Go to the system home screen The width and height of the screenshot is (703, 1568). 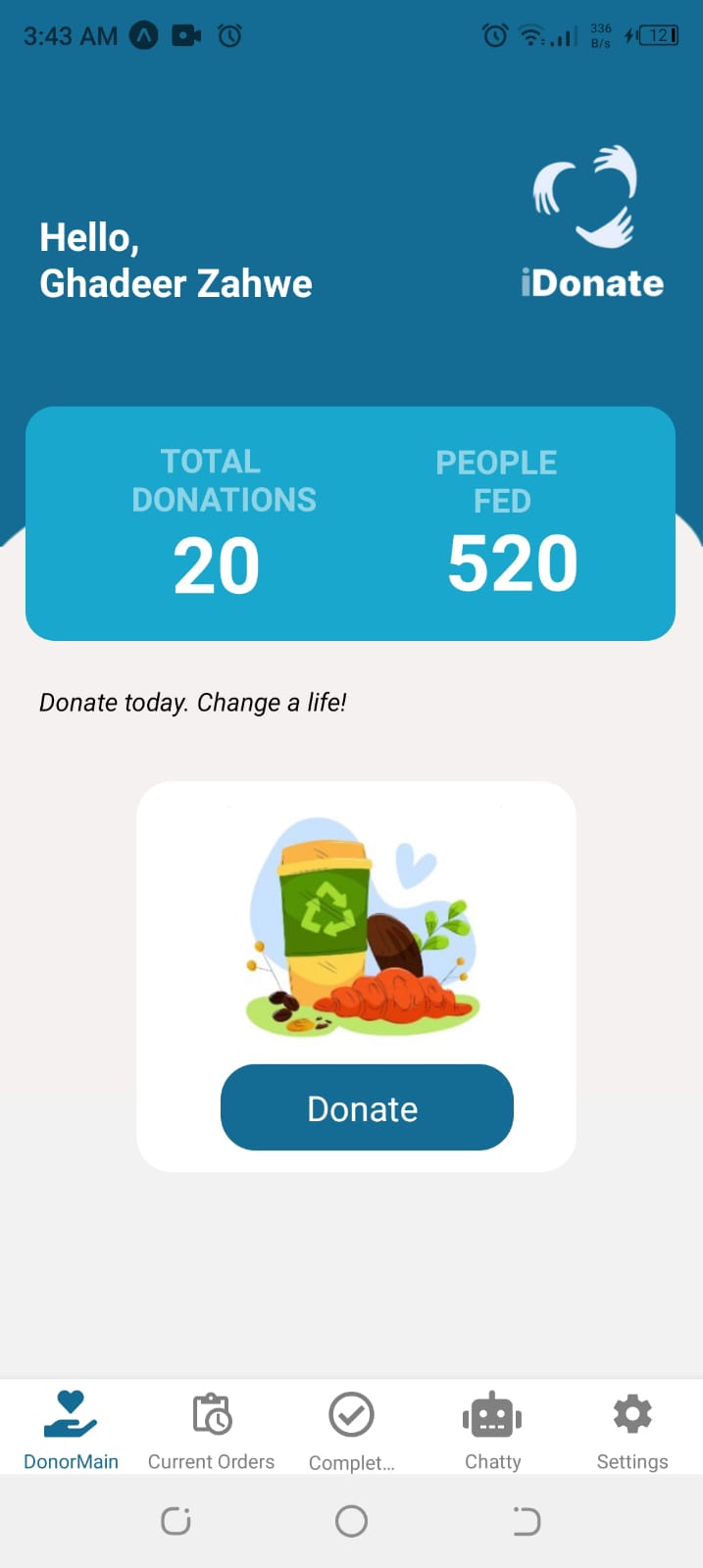pos(351,1521)
